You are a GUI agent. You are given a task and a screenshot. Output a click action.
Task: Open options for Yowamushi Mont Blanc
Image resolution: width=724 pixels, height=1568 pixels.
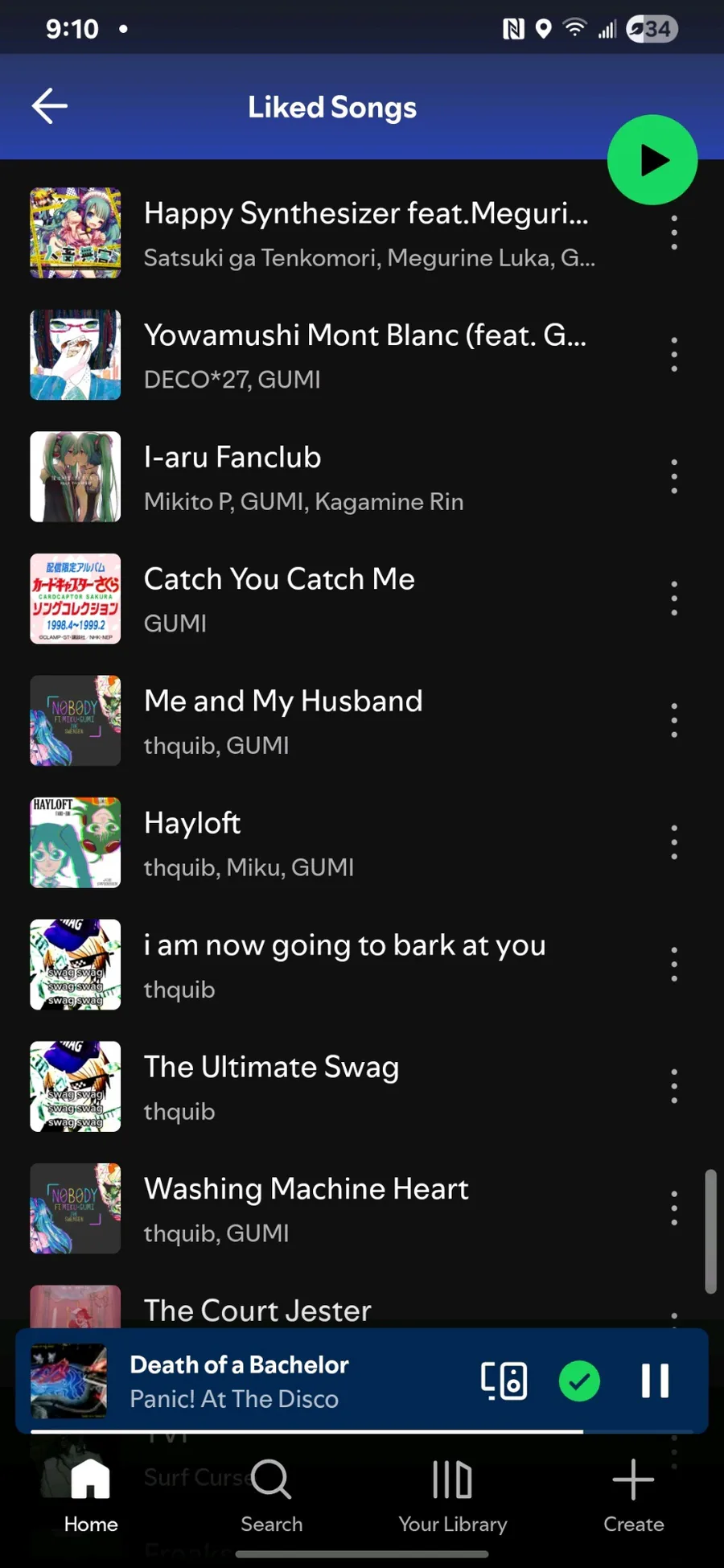click(x=674, y=355)
